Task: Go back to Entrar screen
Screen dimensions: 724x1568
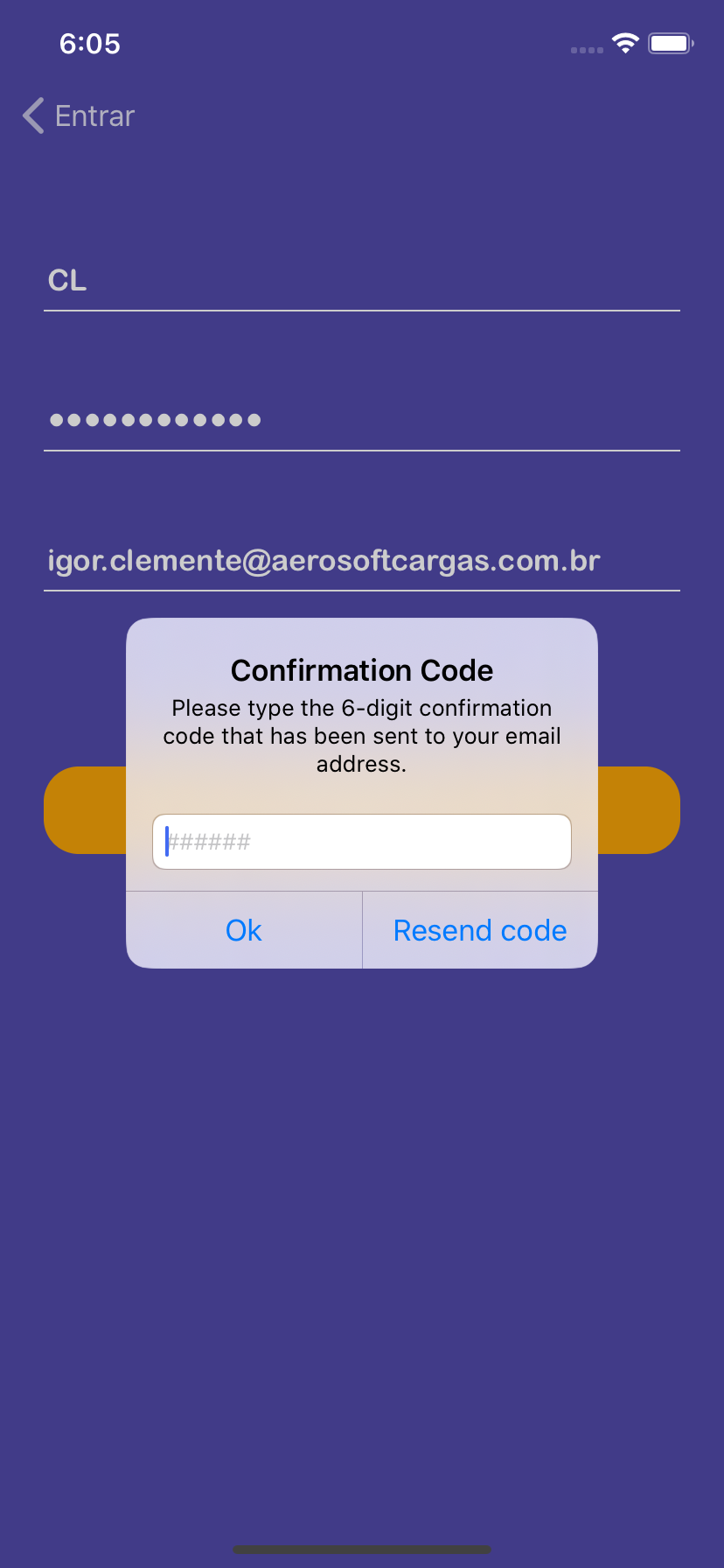Action: (x=79, y=115)
